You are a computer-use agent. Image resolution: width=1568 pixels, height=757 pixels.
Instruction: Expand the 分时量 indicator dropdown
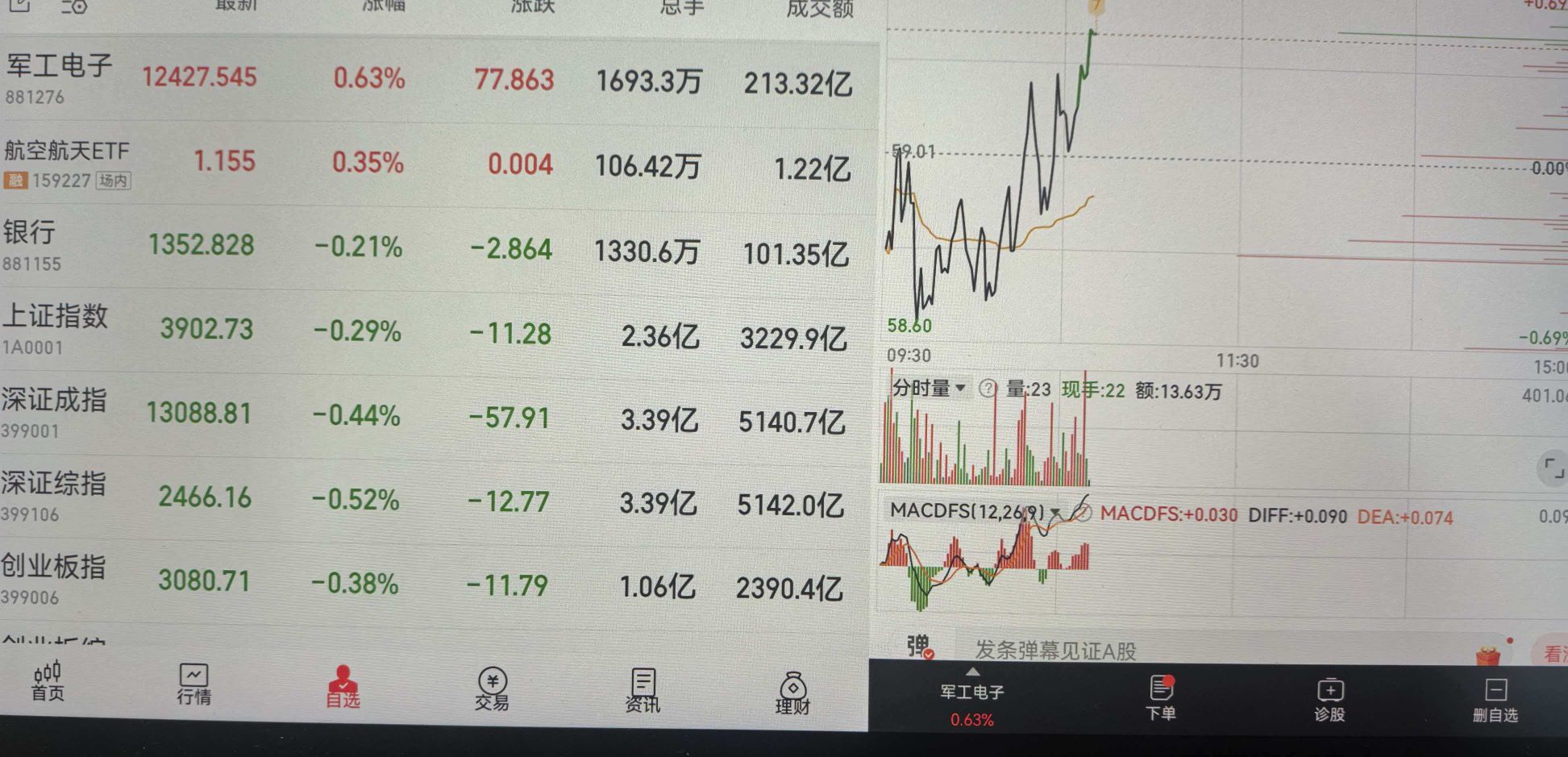pyautogui.click(x=929, y=389)
